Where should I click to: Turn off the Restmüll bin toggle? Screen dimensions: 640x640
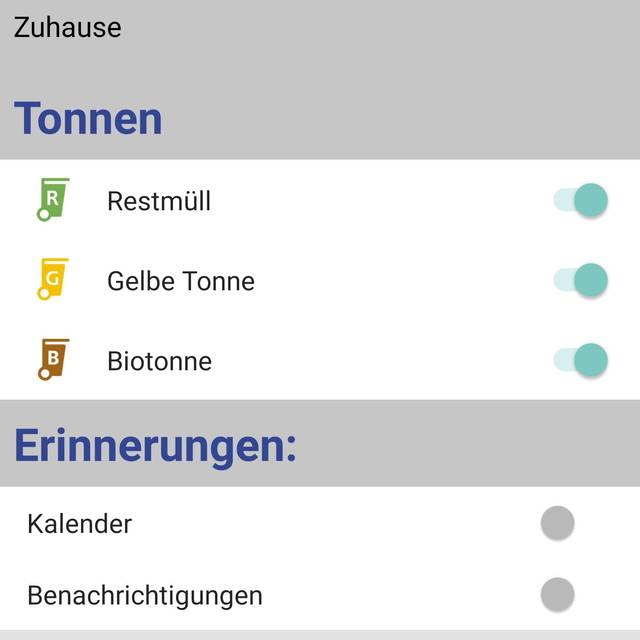(x=581, y=201)
